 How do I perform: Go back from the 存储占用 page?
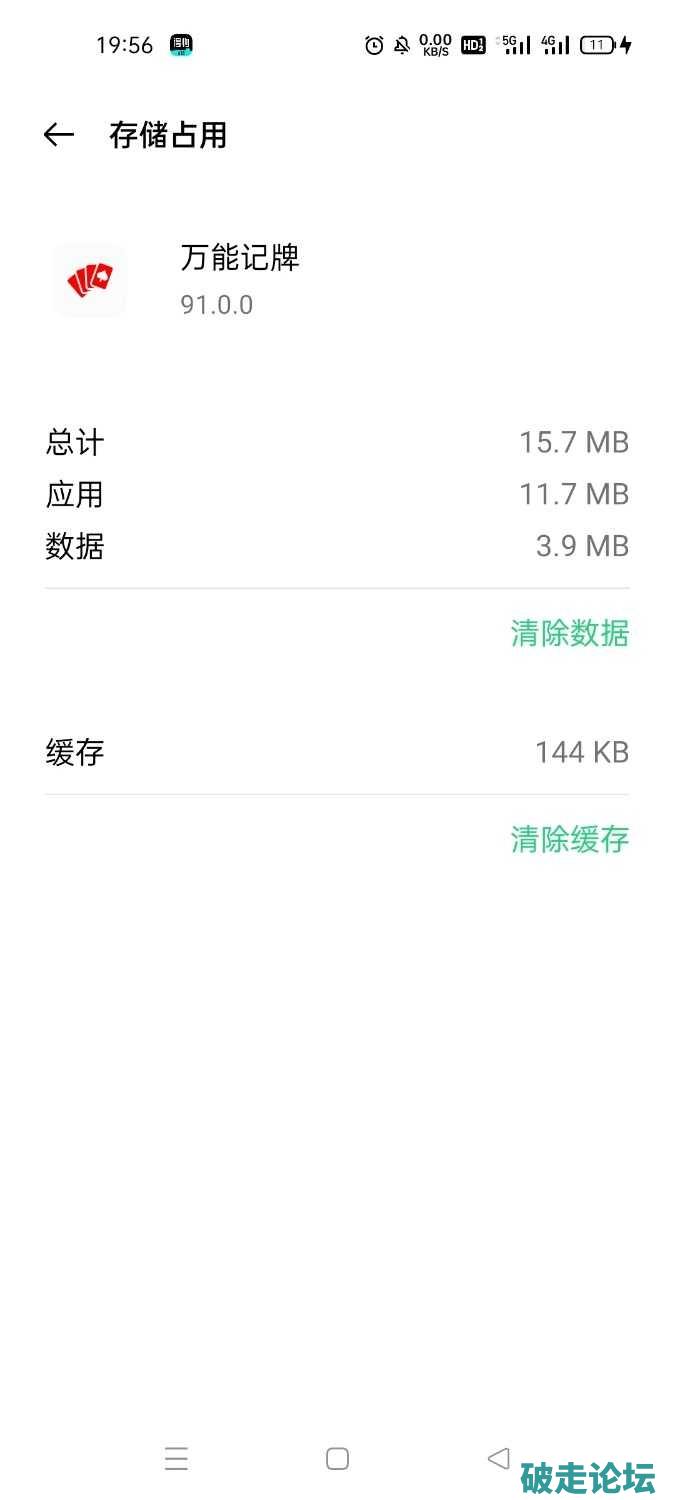(59, 135)
